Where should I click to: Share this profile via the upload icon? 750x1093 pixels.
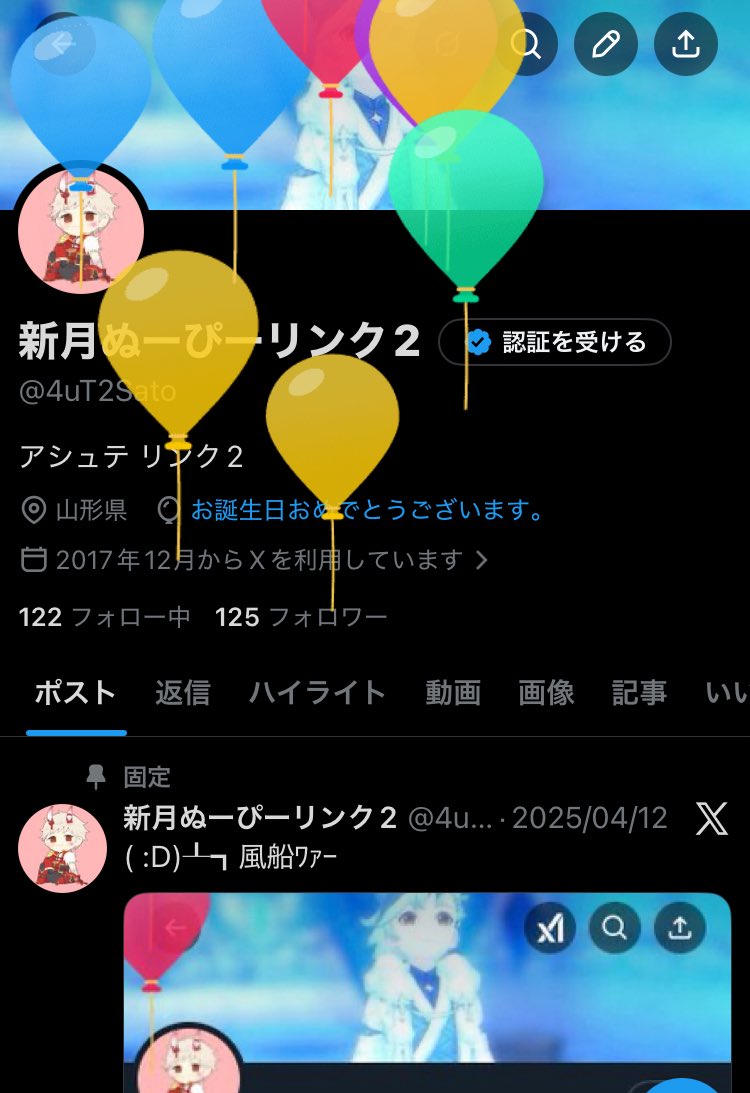click(686, 44)
